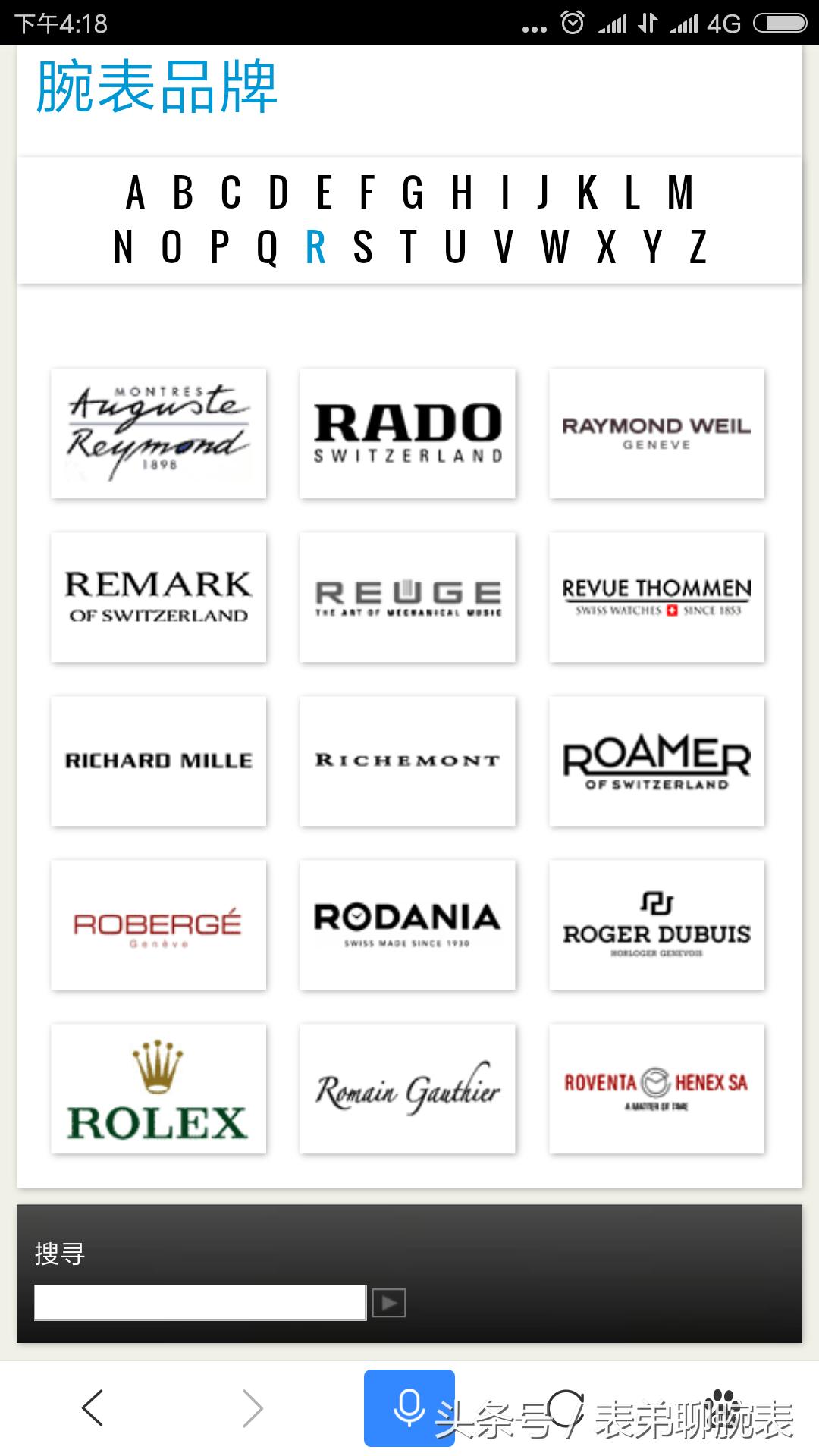This screenshot has width=819, height=1456.
Task: Open the Rodania brand tile
Action: coord(408,924)
